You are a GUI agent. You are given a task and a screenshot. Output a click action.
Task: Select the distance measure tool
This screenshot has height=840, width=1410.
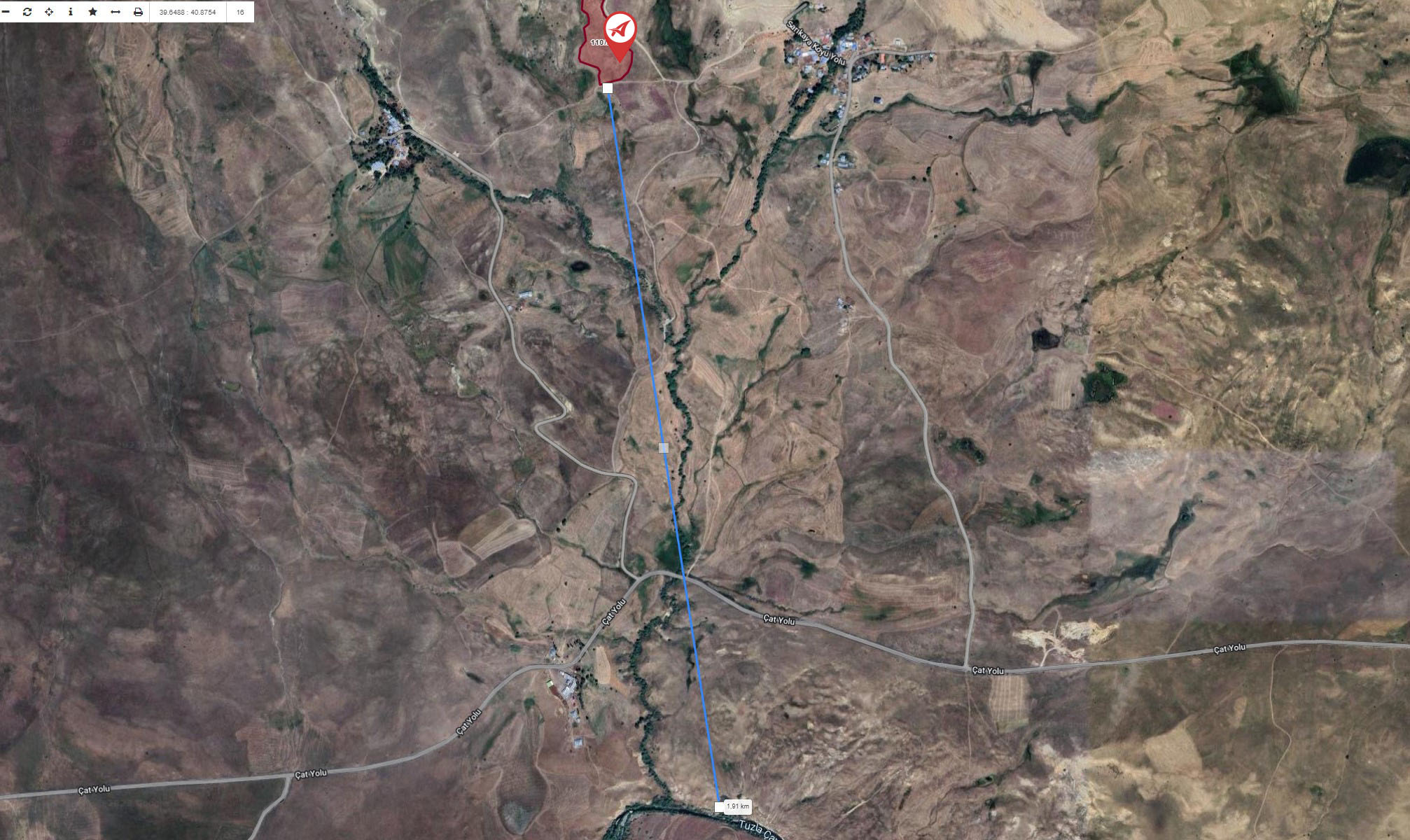(116, 12)
